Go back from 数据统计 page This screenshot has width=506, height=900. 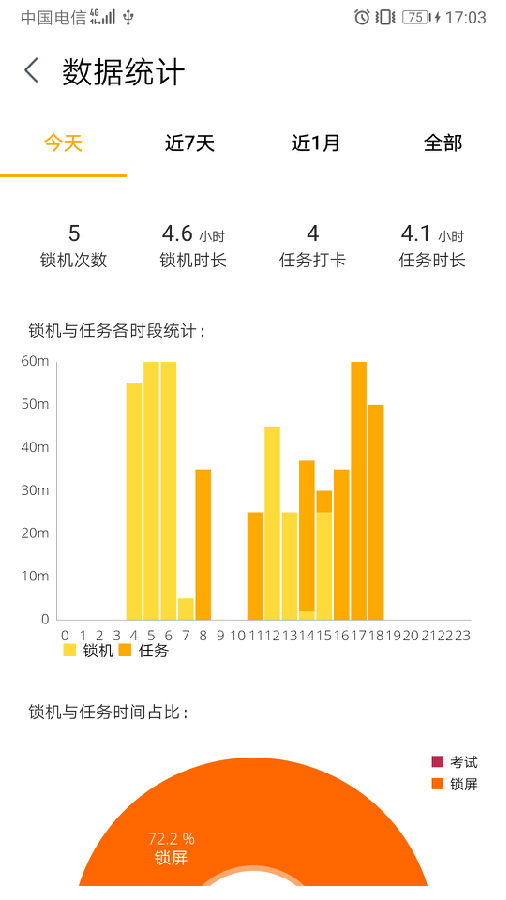pyautogui.click(x=32, y=71)
